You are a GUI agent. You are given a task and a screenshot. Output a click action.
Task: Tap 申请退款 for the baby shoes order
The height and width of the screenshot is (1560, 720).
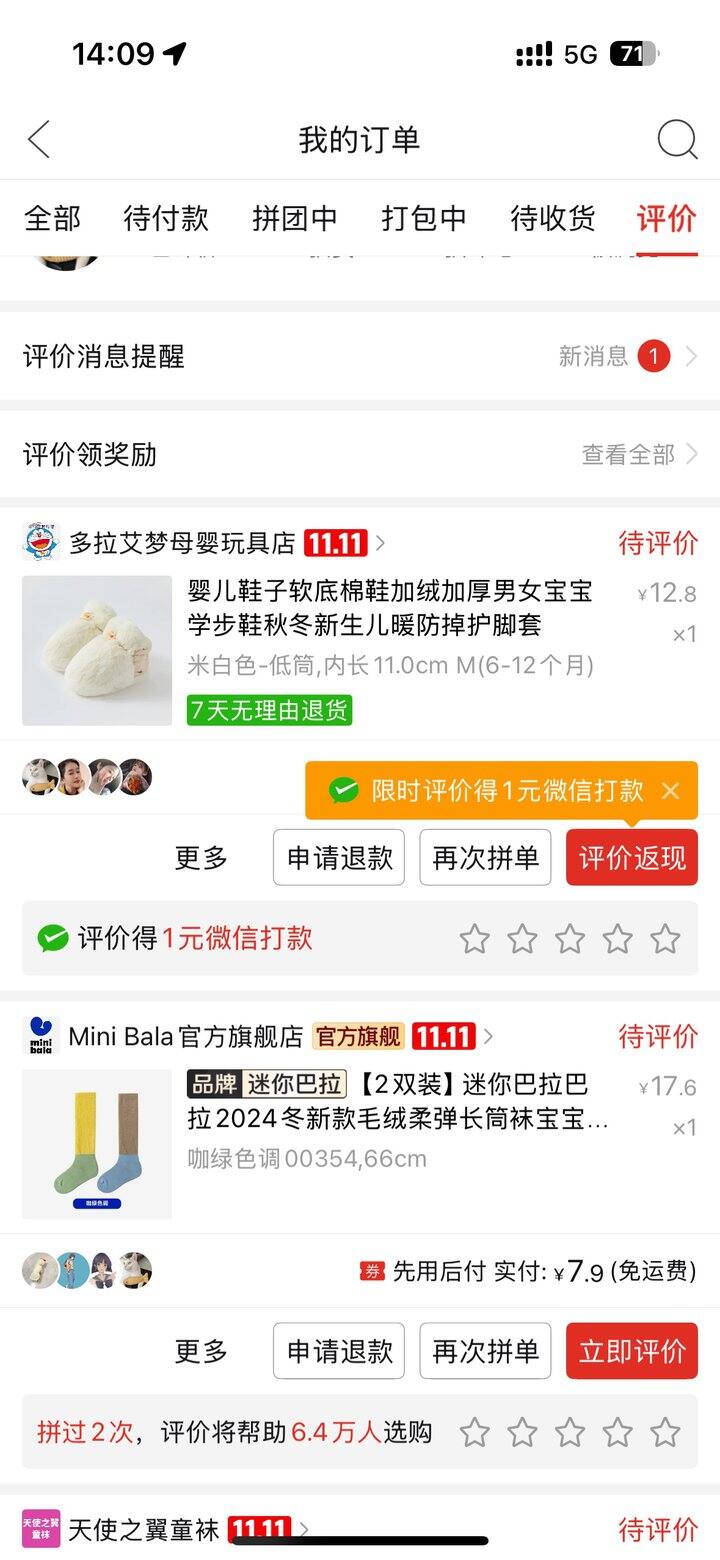[x=339, y=857]
